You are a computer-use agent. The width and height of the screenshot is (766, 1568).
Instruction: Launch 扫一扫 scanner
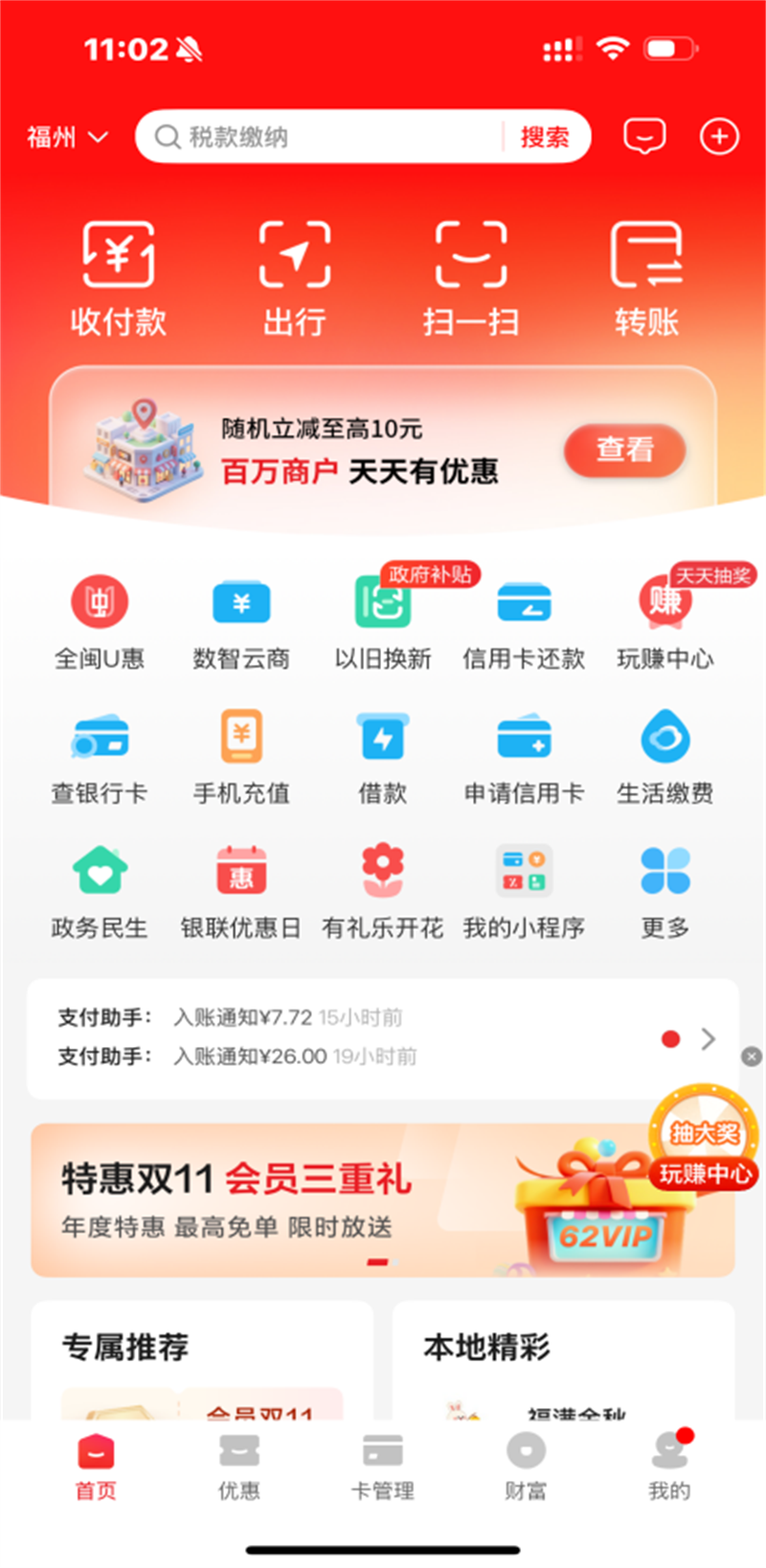[470, 278]
